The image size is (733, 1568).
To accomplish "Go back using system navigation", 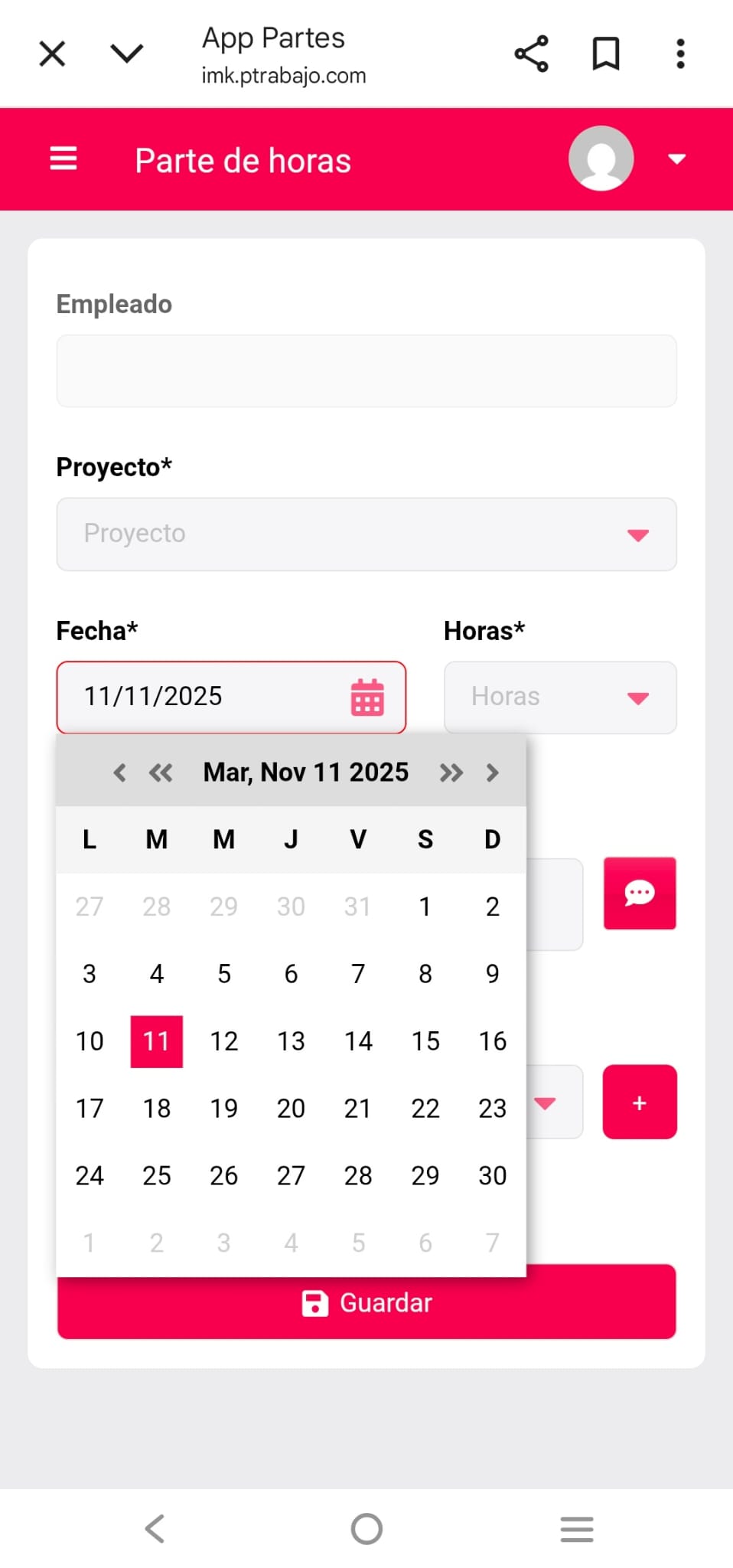I will 155,1529.
